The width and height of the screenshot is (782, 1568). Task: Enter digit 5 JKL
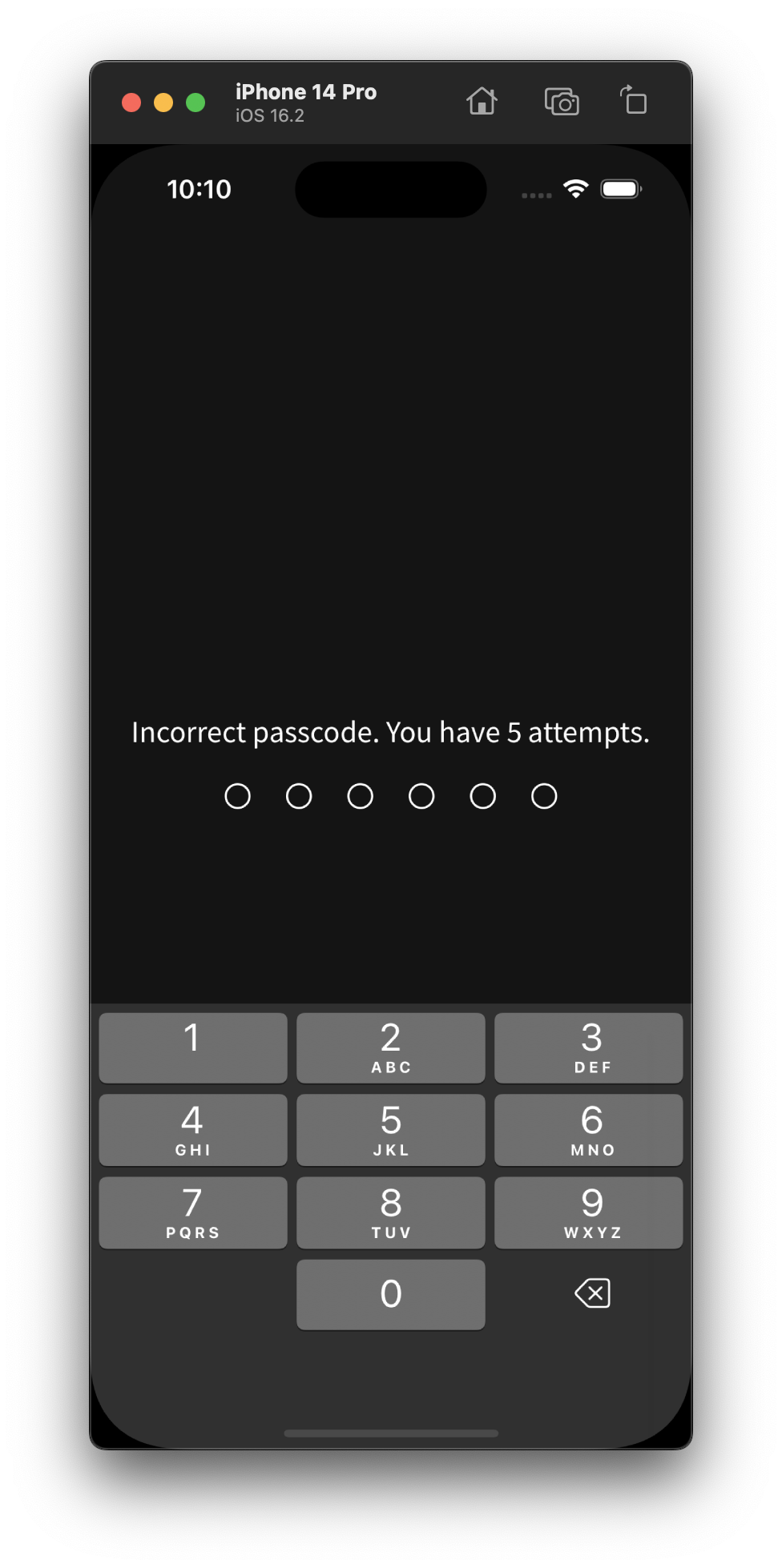(x=391, y=1130)
